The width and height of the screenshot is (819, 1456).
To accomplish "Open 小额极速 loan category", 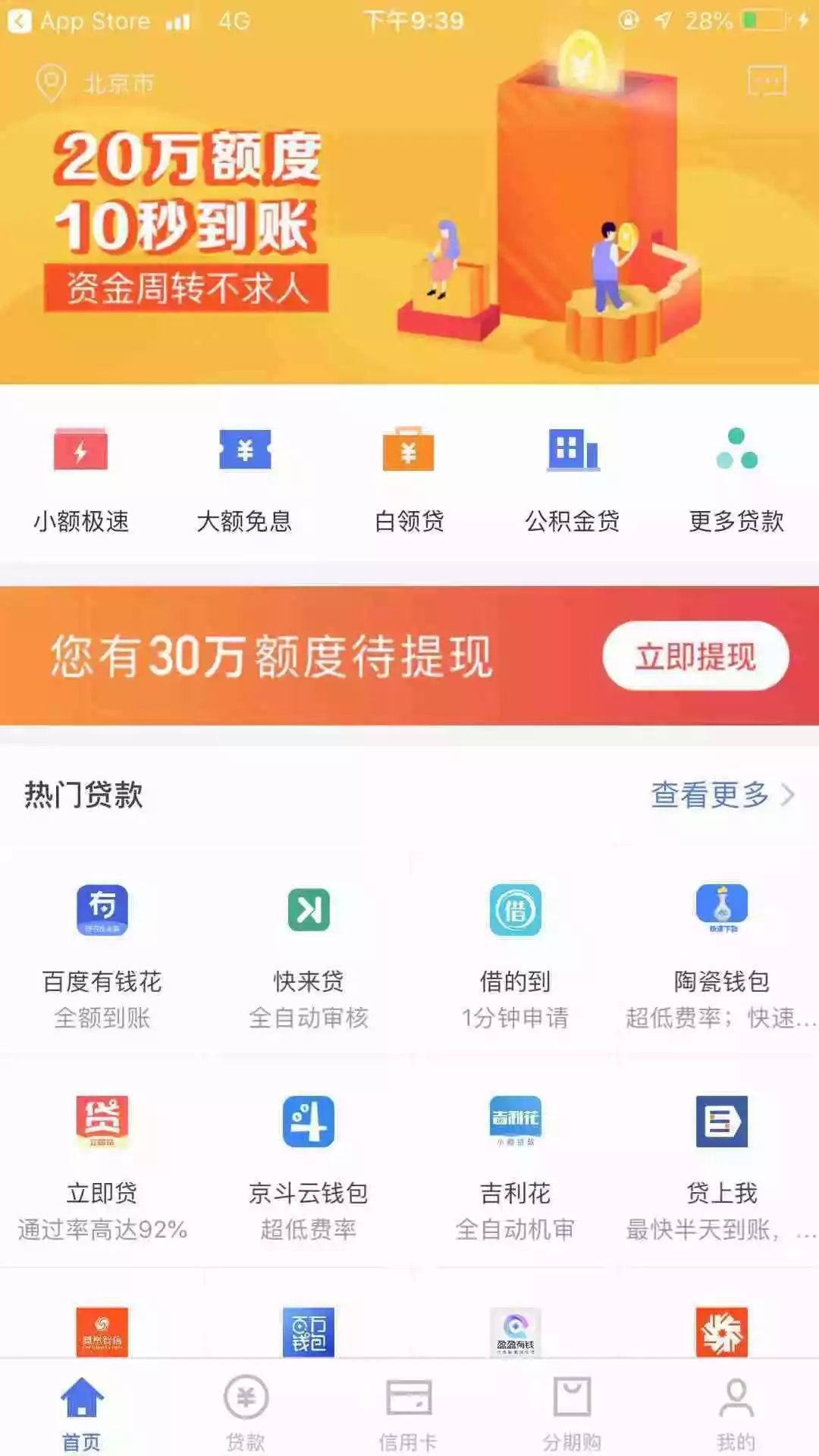I will 81,478.
